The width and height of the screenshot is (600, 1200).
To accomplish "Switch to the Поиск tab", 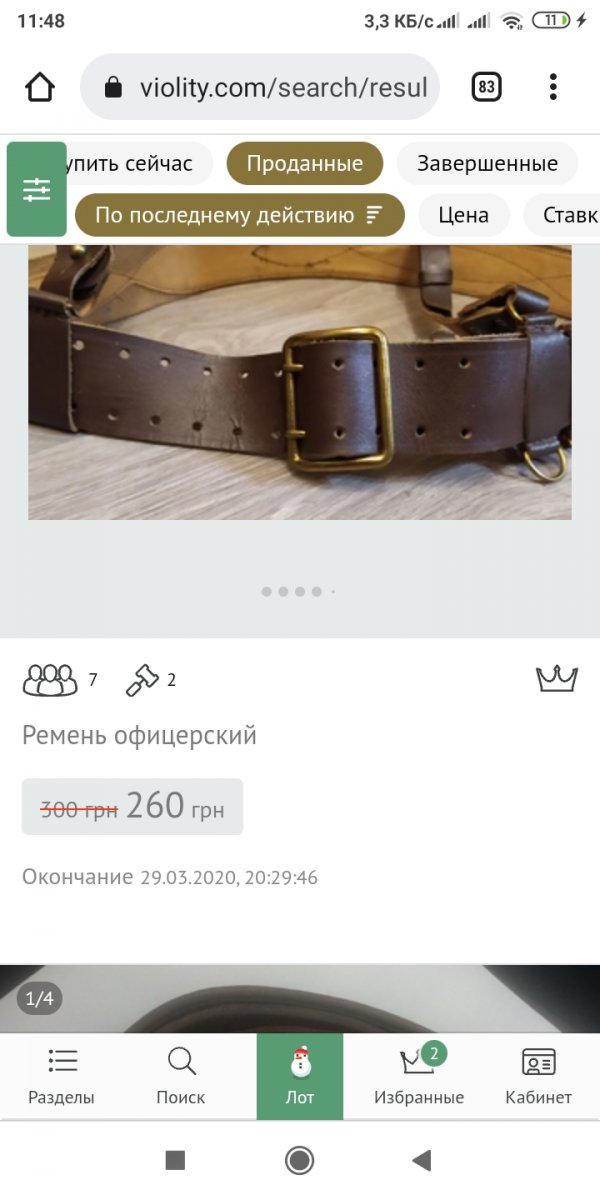I will tap(181, 1076).
